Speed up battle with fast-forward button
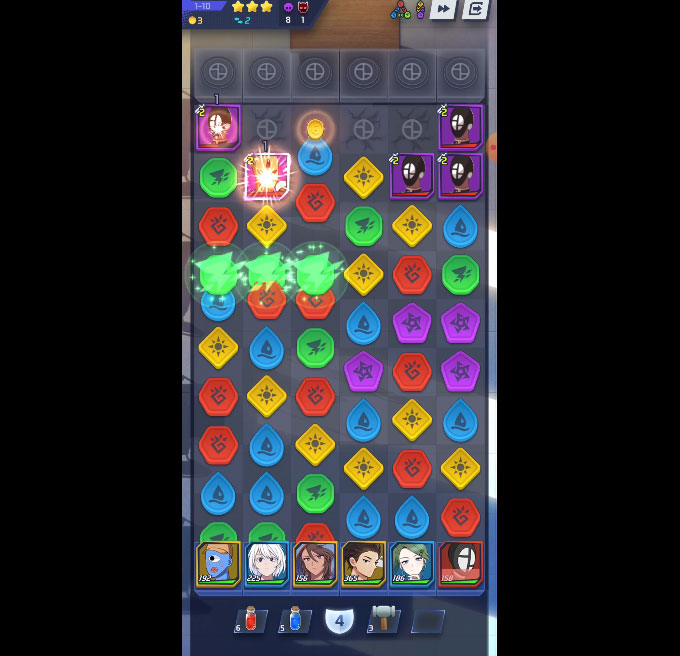680x656 pixels. [443, 9]
